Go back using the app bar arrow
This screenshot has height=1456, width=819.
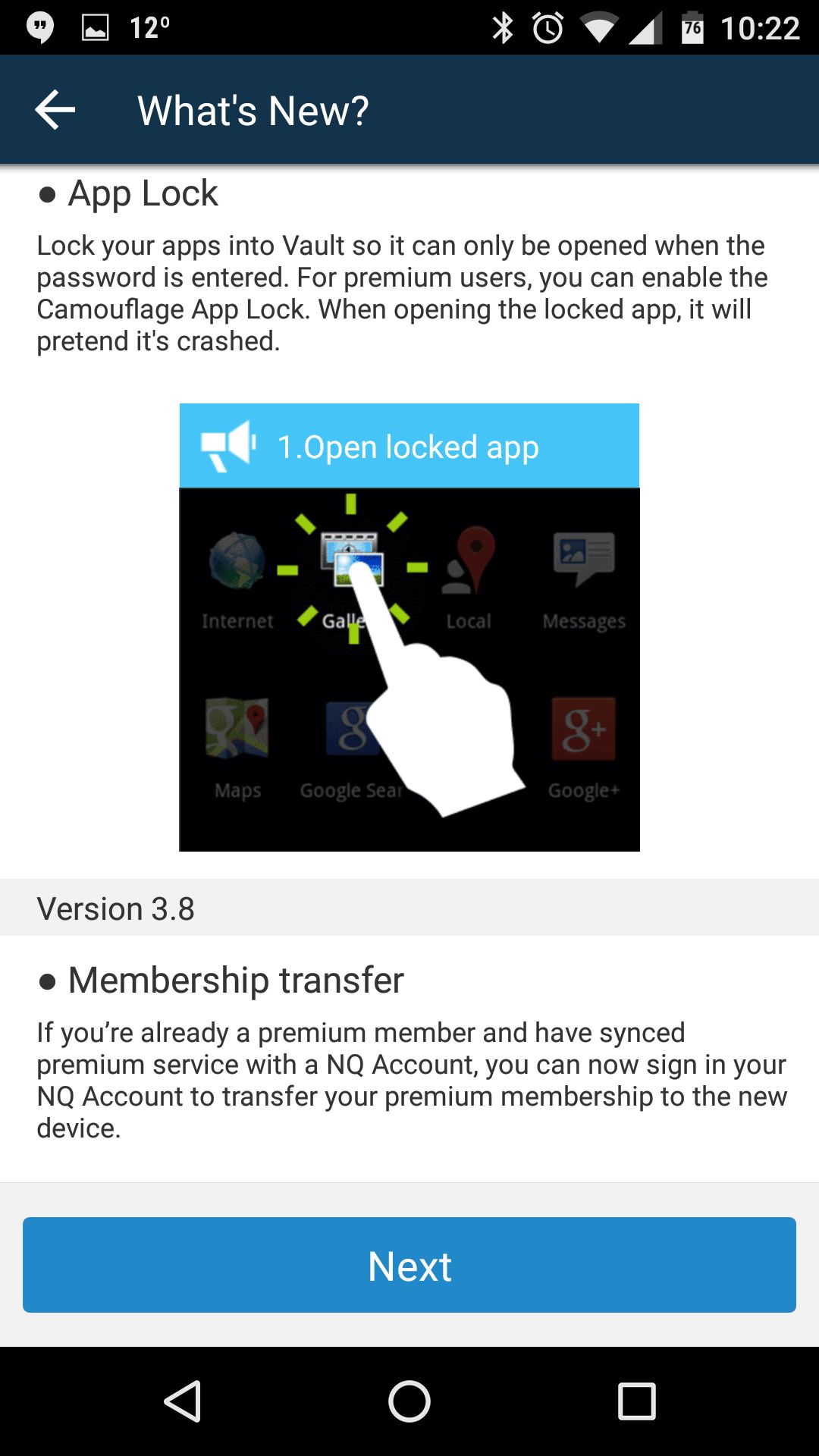[55, 110]
